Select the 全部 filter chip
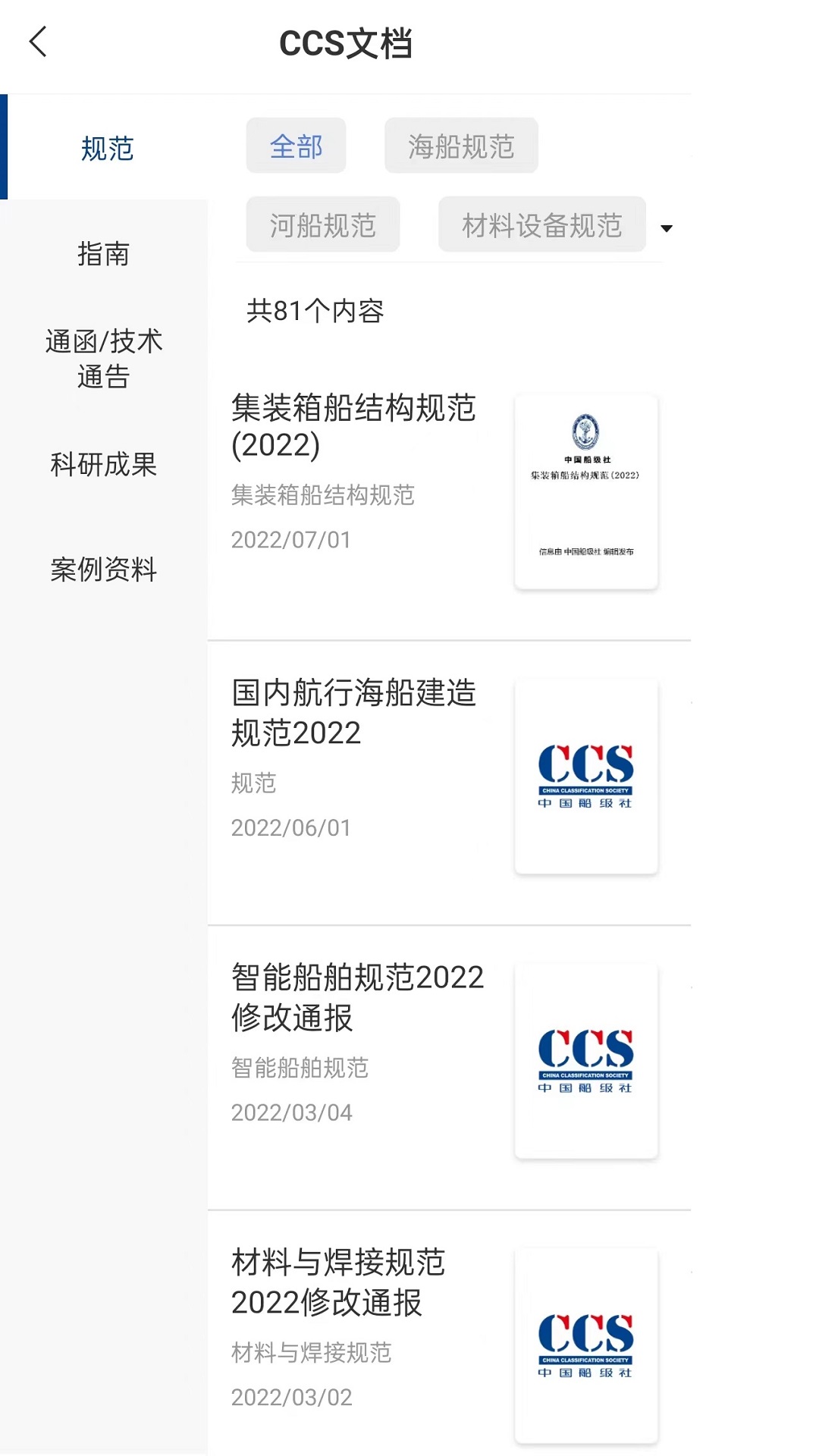 (296, 145)
